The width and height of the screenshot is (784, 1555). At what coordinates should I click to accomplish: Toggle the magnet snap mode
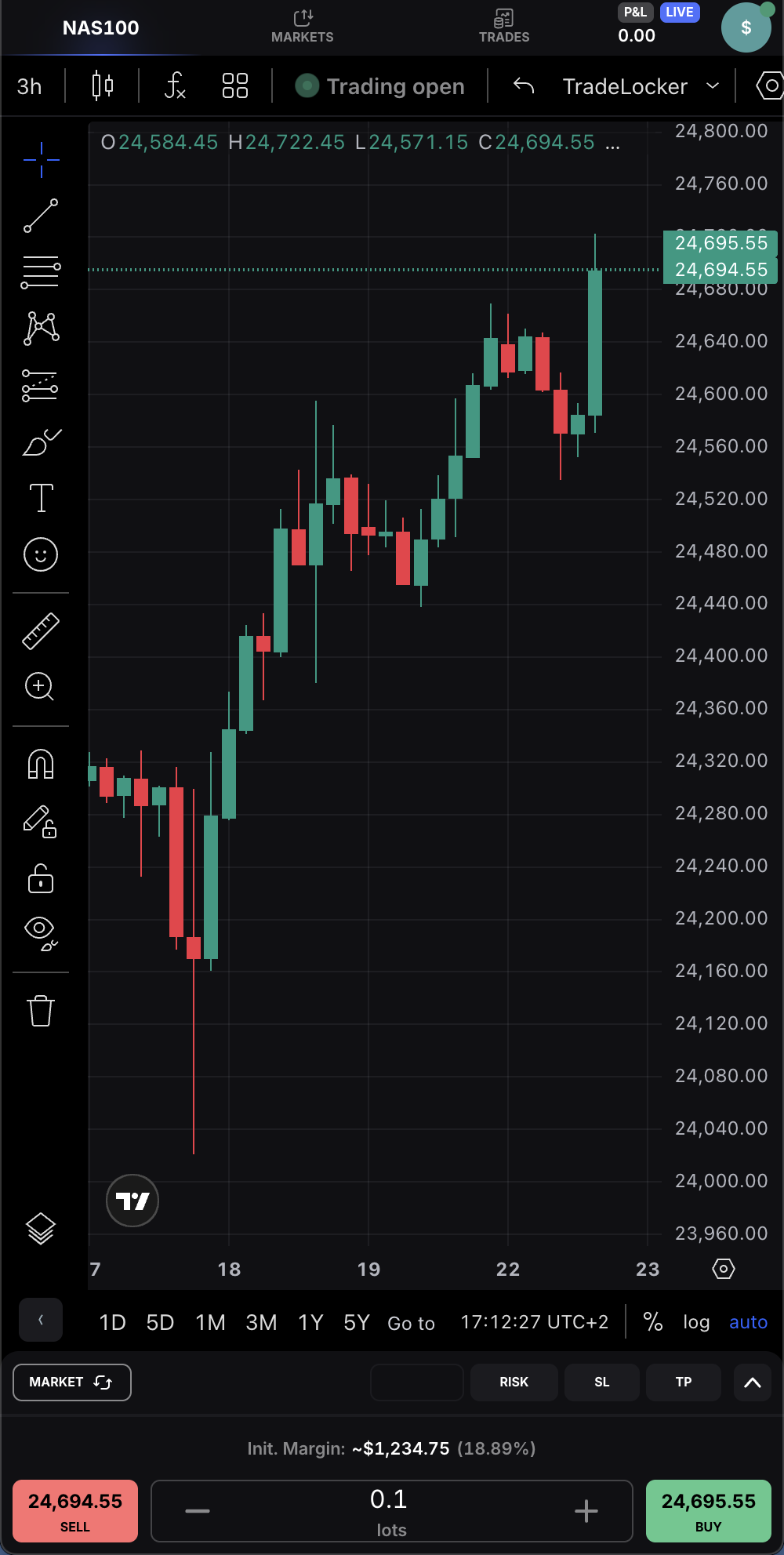click(x=41, y=764)
